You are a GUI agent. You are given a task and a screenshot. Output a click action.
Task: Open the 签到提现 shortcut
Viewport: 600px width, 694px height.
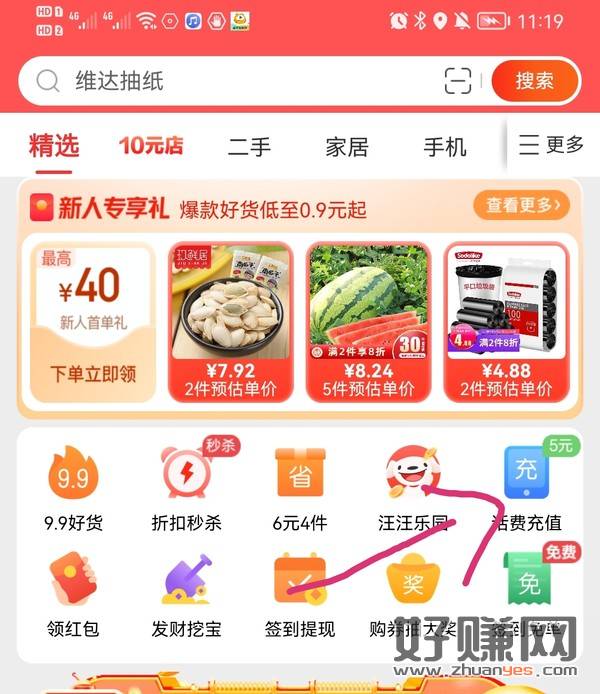(300, 595)
